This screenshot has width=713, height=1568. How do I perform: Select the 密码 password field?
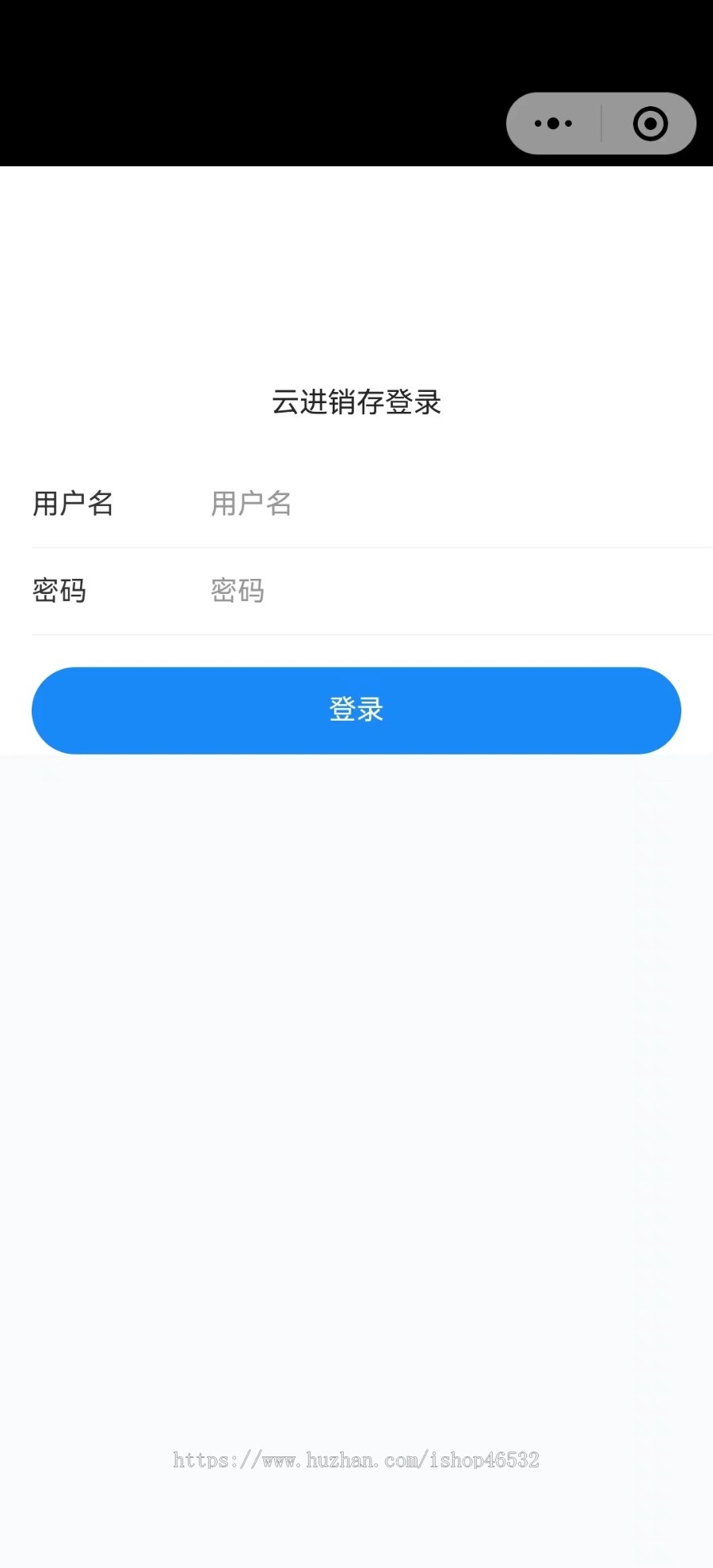444,591
